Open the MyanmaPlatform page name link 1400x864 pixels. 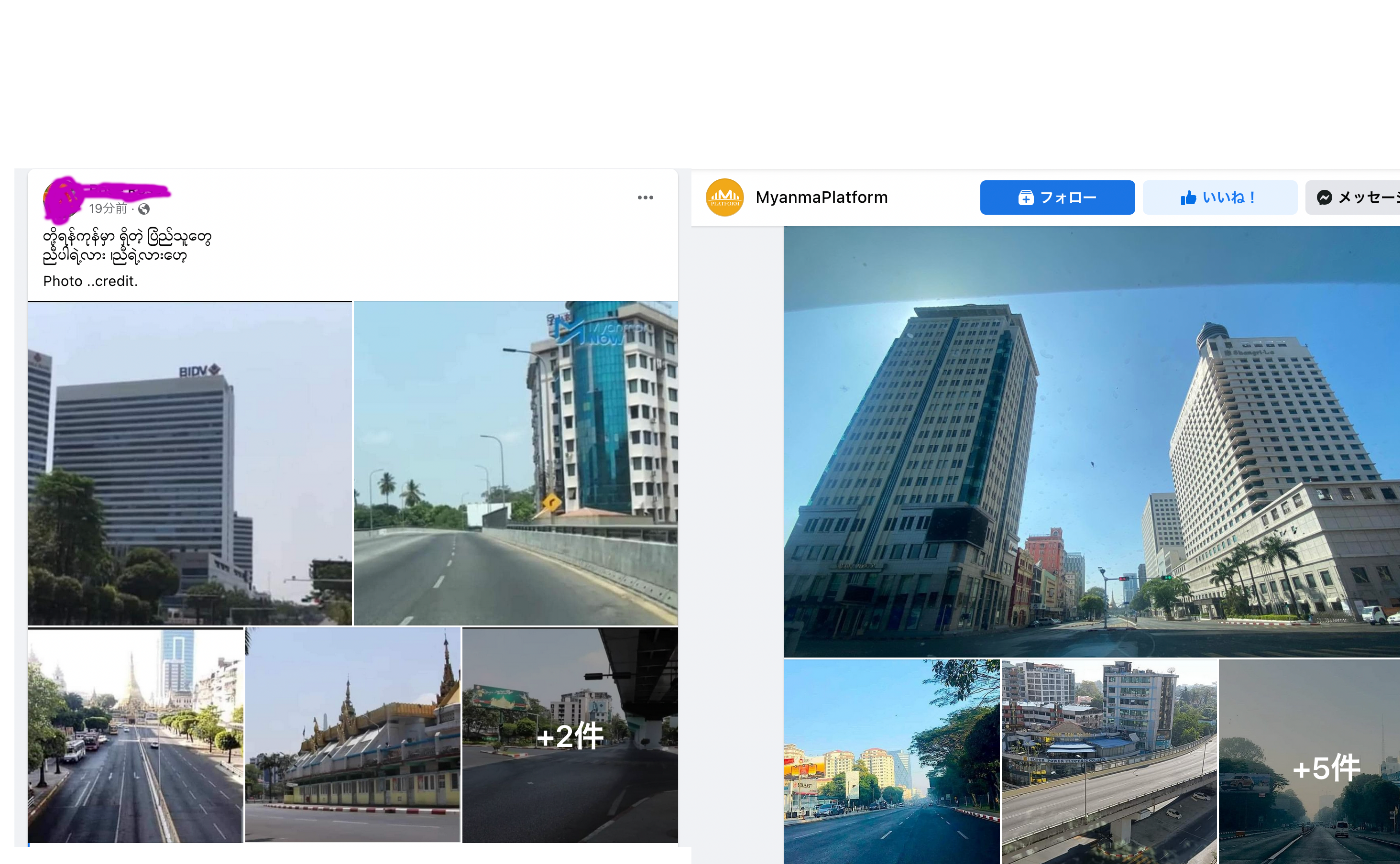[x=821, y=198]
